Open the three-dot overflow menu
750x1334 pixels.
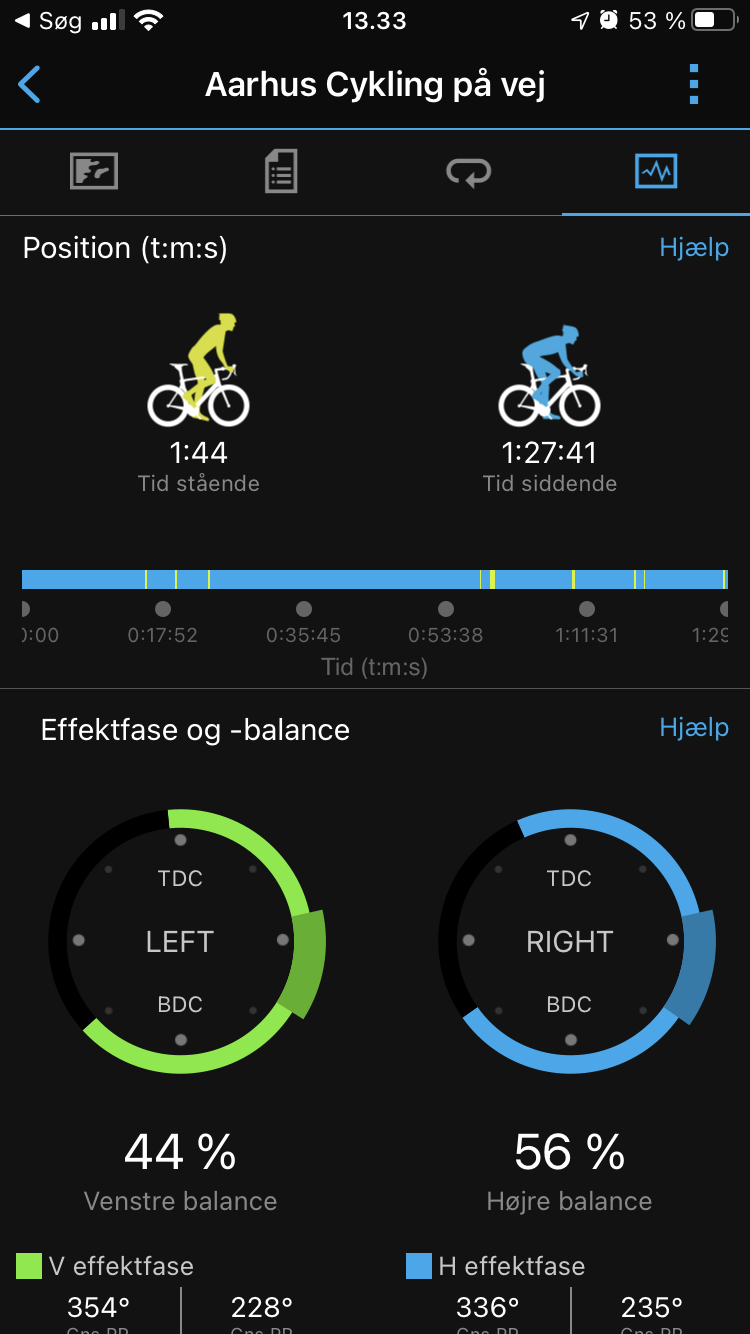click(693, 85)
